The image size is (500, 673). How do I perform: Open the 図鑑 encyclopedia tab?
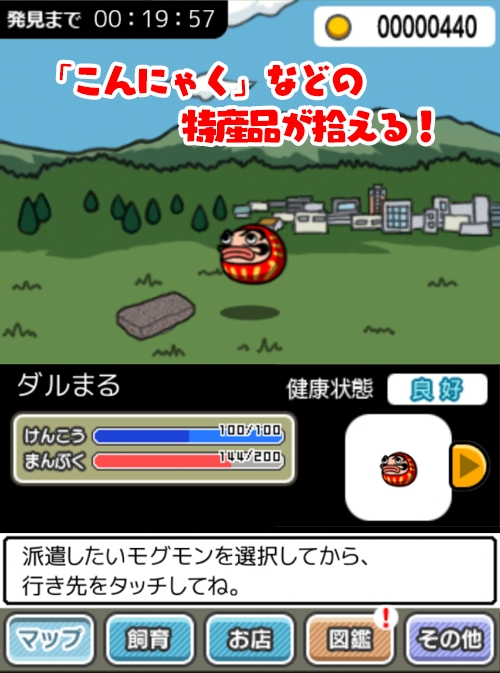tap(350, 639)
